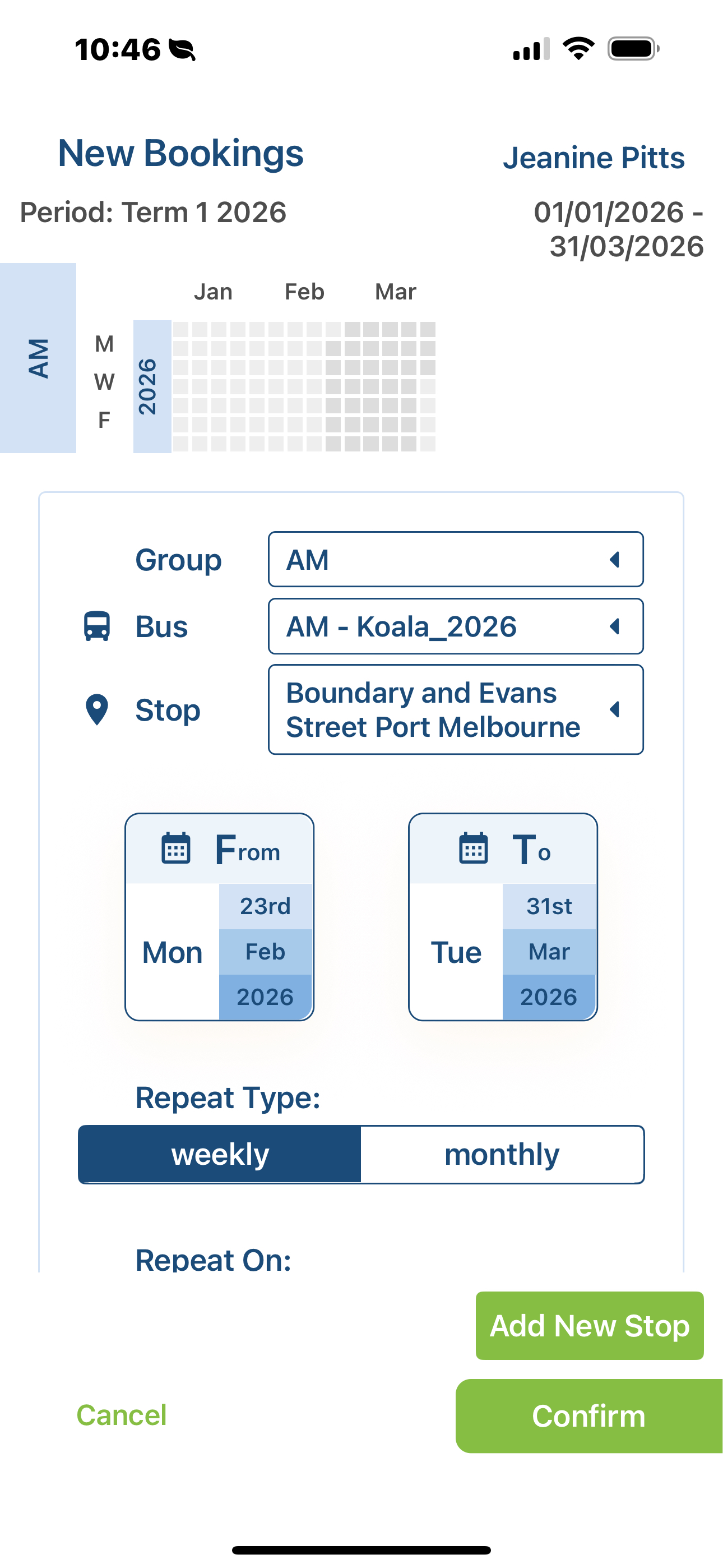Change the Stop selection dropdown
The width and height of the screenshot is (723, 1568).
click(x=455, y=710)
